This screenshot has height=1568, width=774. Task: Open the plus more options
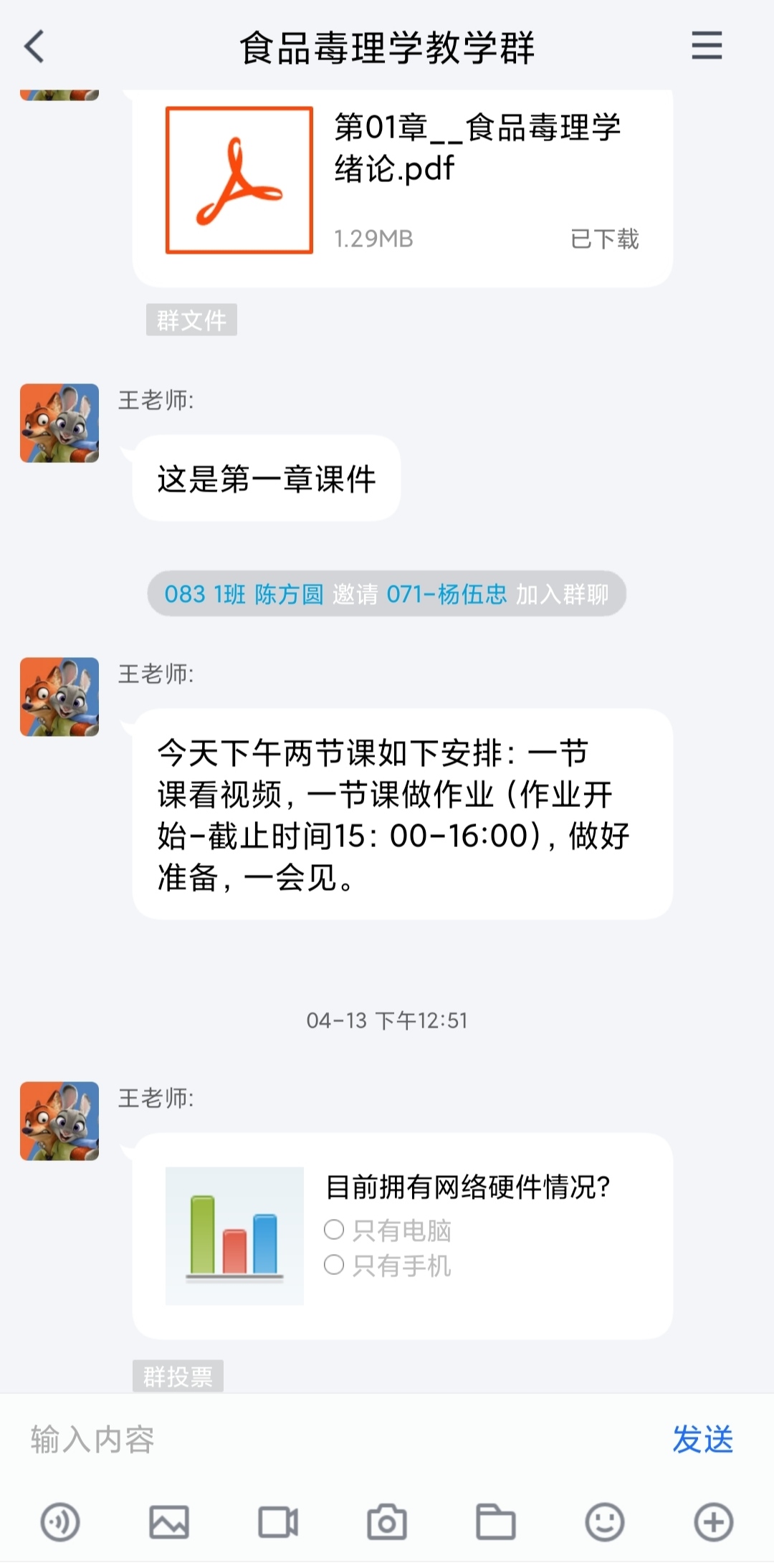(714, 1522)
